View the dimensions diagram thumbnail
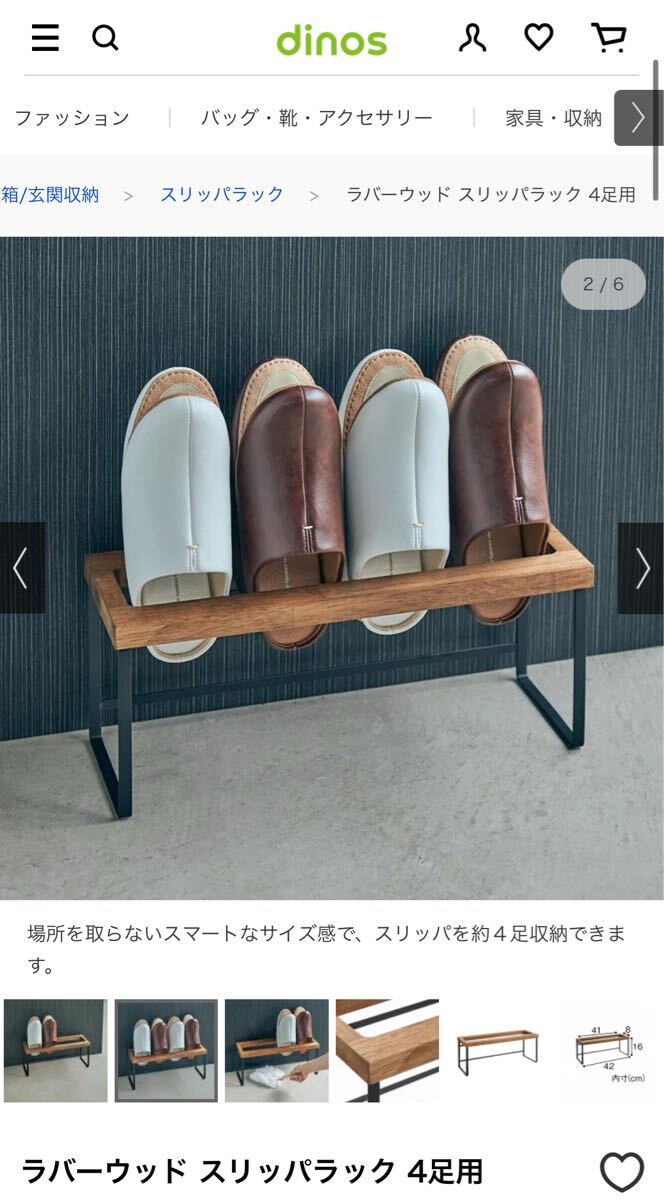 point(608,1051)
